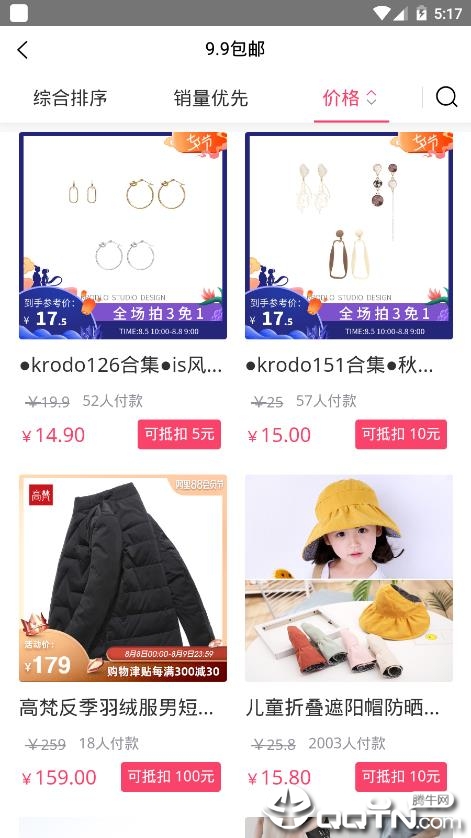Toggle the 价格 price sort order

[350, 98]
